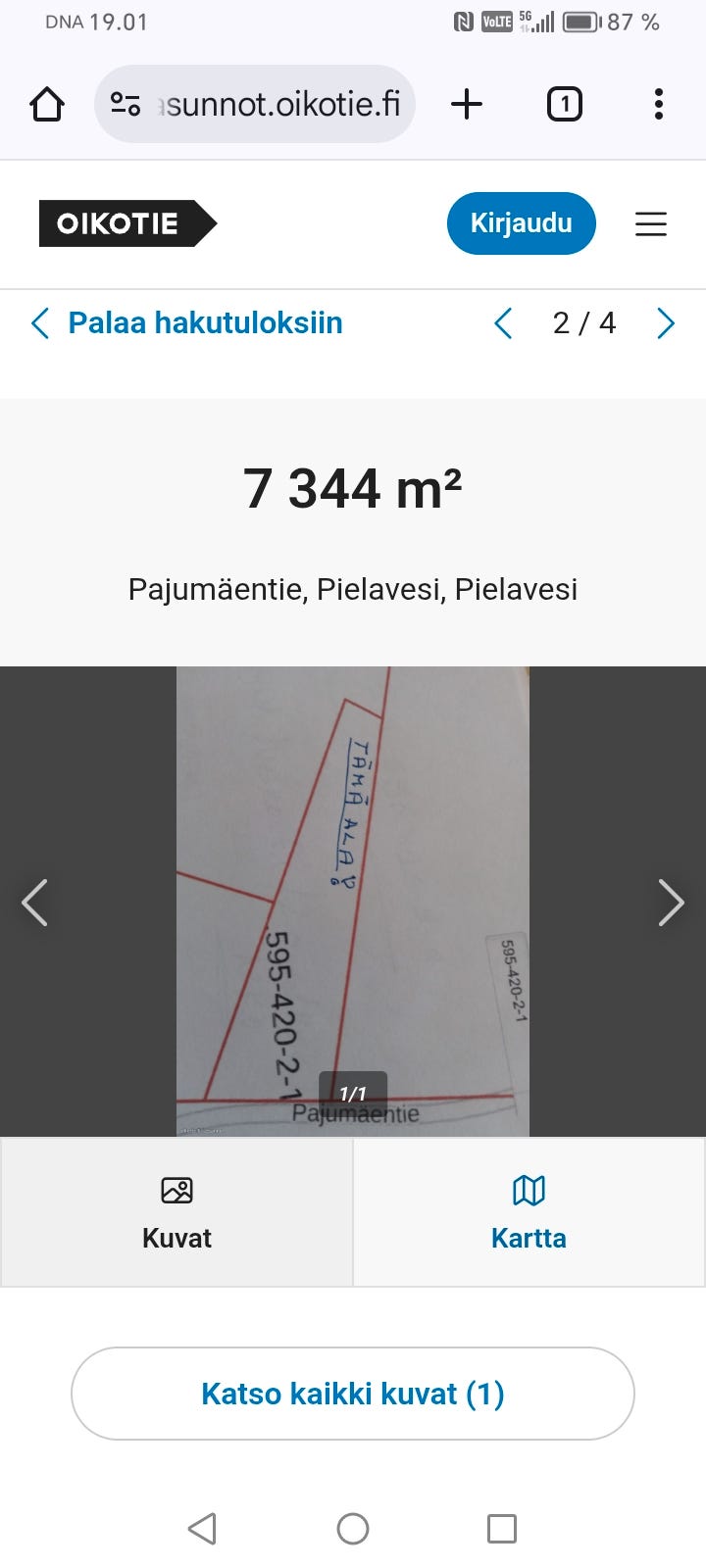Open the Oikotie hamburger menu
The width and height of the screenshot is (706, 1568).
(x=651, y=223)
